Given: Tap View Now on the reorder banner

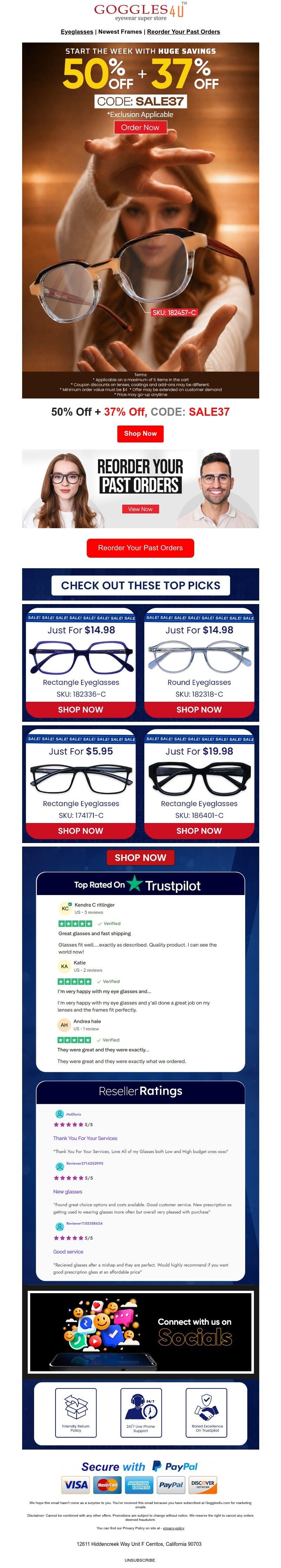Looking at the screenshot, I should pos(140,509).
